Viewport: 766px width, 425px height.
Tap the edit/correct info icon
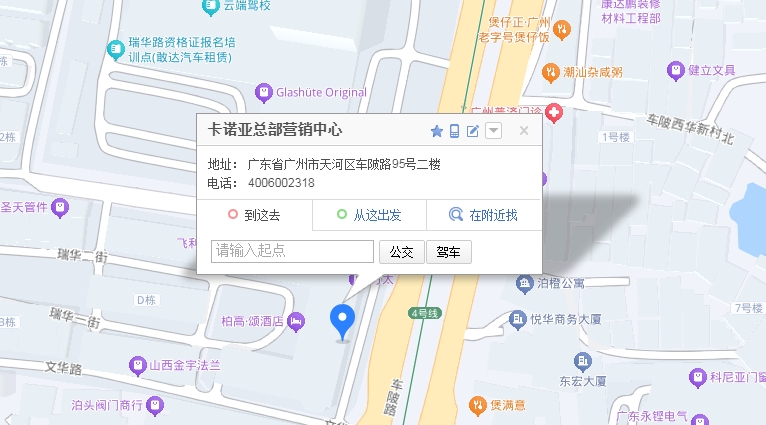(x=473, y=131)
